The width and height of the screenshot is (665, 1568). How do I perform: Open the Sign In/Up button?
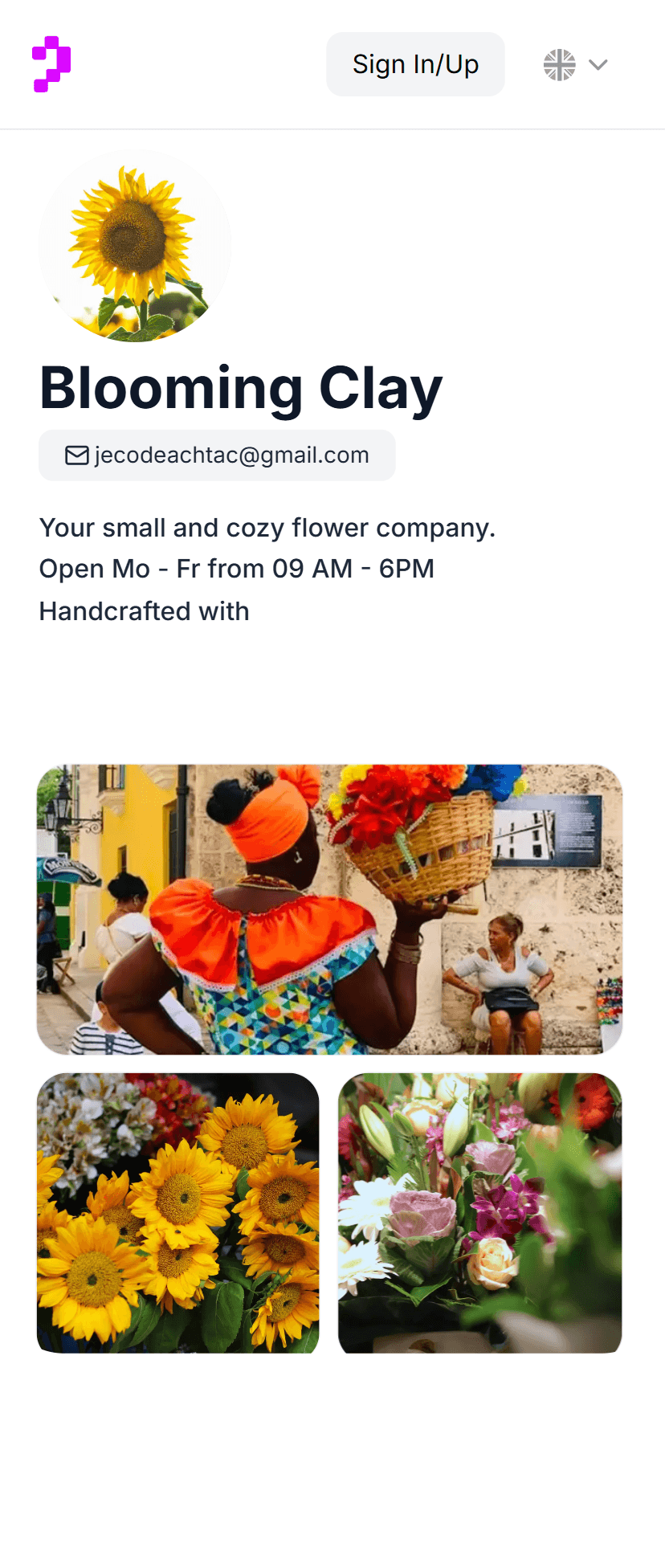pos(415,64)
